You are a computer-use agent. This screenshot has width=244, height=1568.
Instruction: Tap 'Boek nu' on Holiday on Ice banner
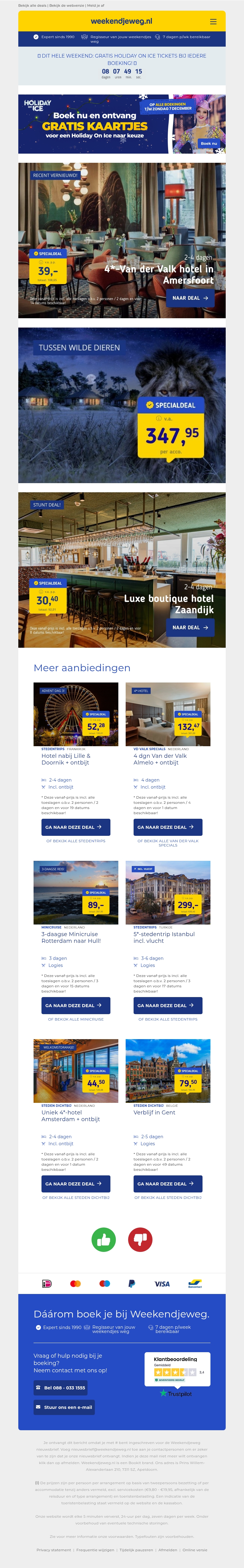(209, 144)
